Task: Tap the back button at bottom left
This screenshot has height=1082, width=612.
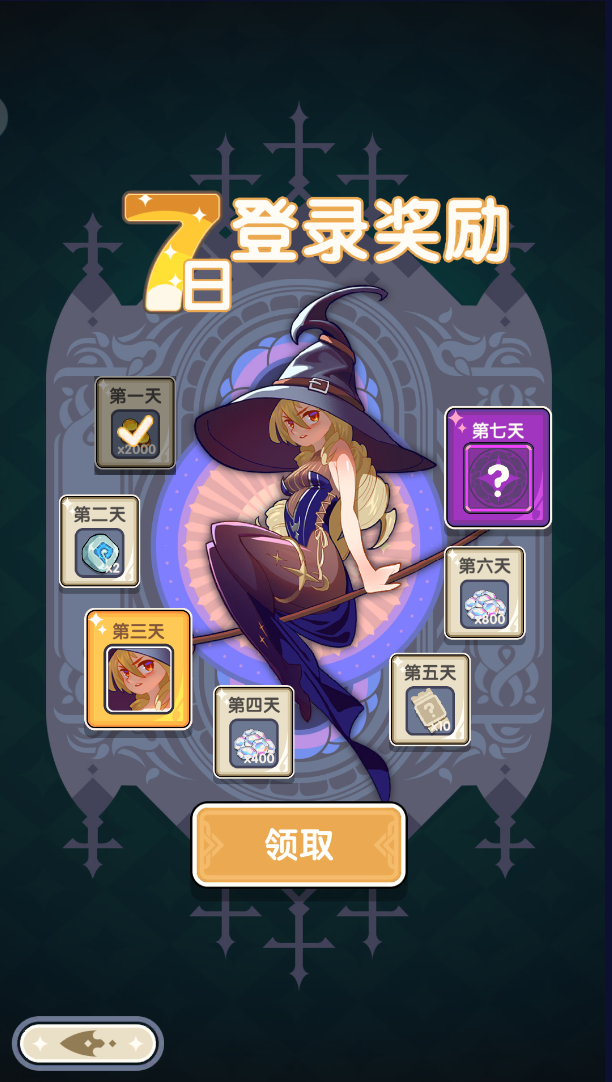Action: [x=88, y=1043]
